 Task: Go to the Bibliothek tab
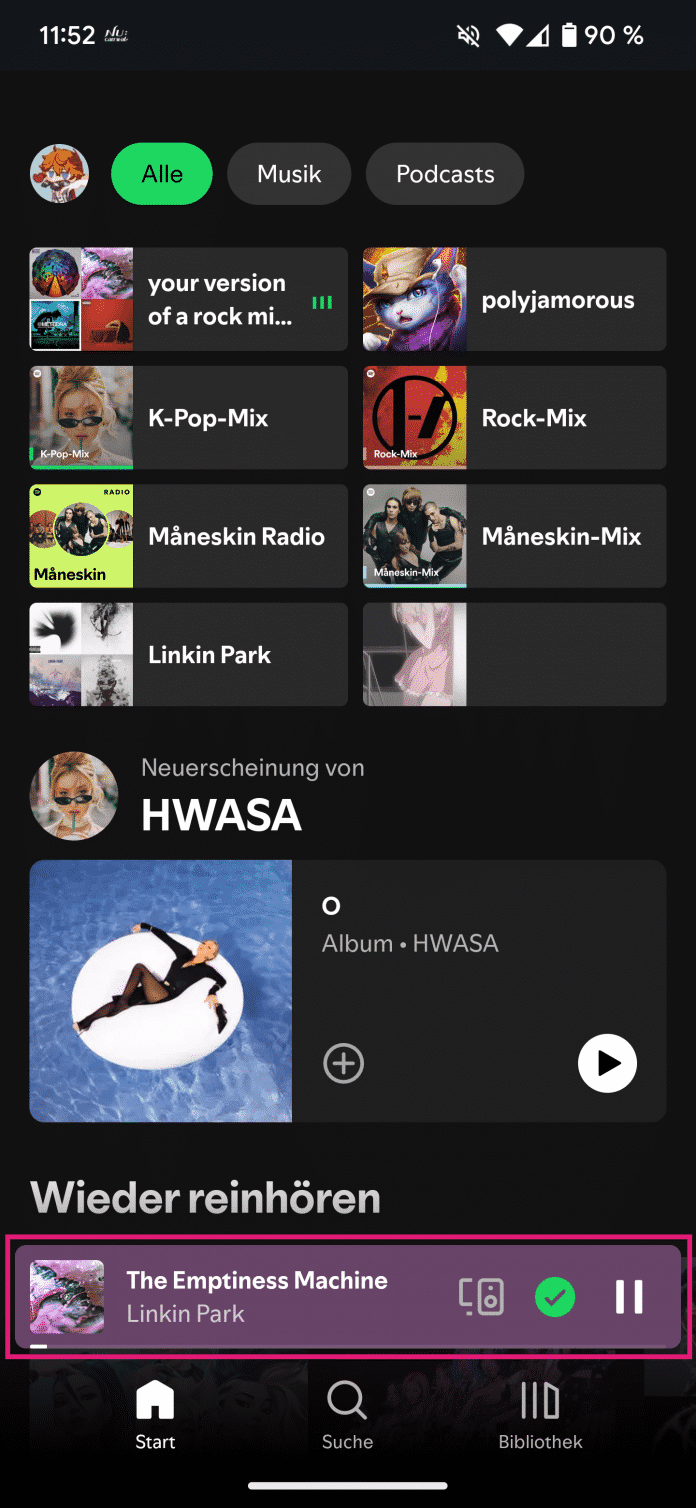tap(540, 1415)
